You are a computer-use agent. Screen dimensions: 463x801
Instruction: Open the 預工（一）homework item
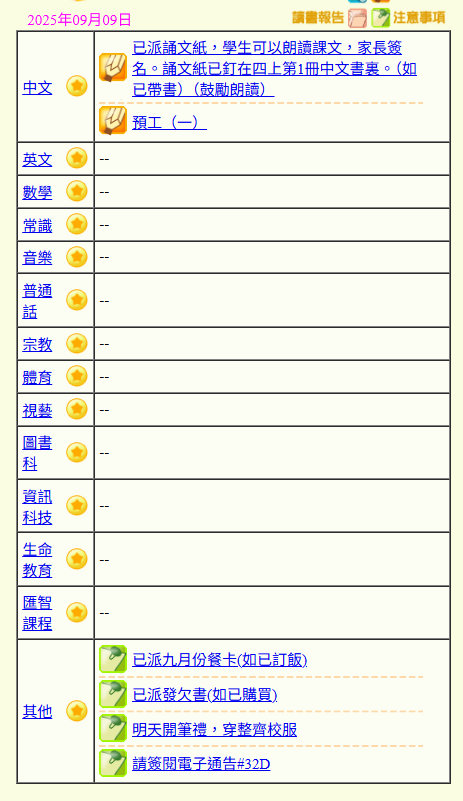click(x=169, y=123)
